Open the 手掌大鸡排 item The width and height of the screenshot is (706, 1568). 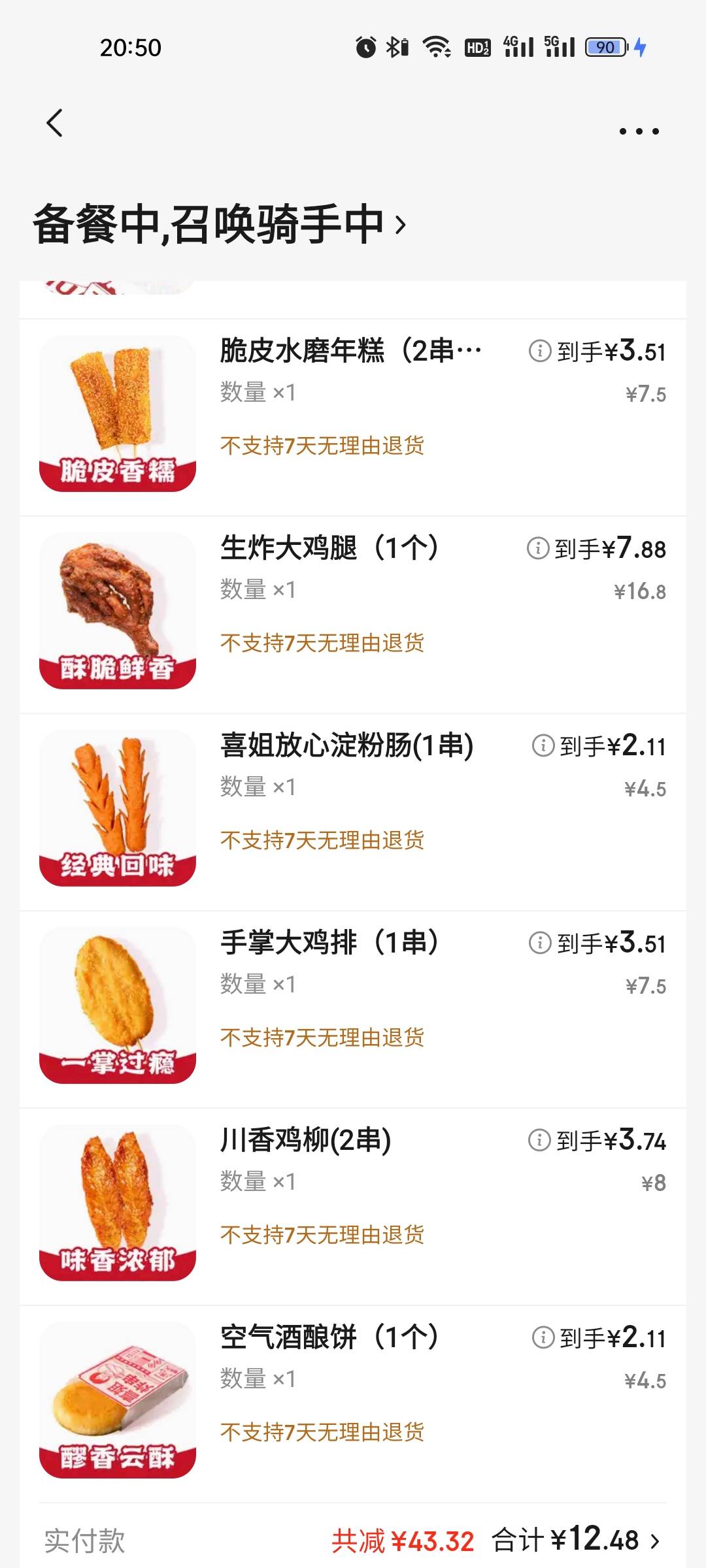tap(329, 943)
